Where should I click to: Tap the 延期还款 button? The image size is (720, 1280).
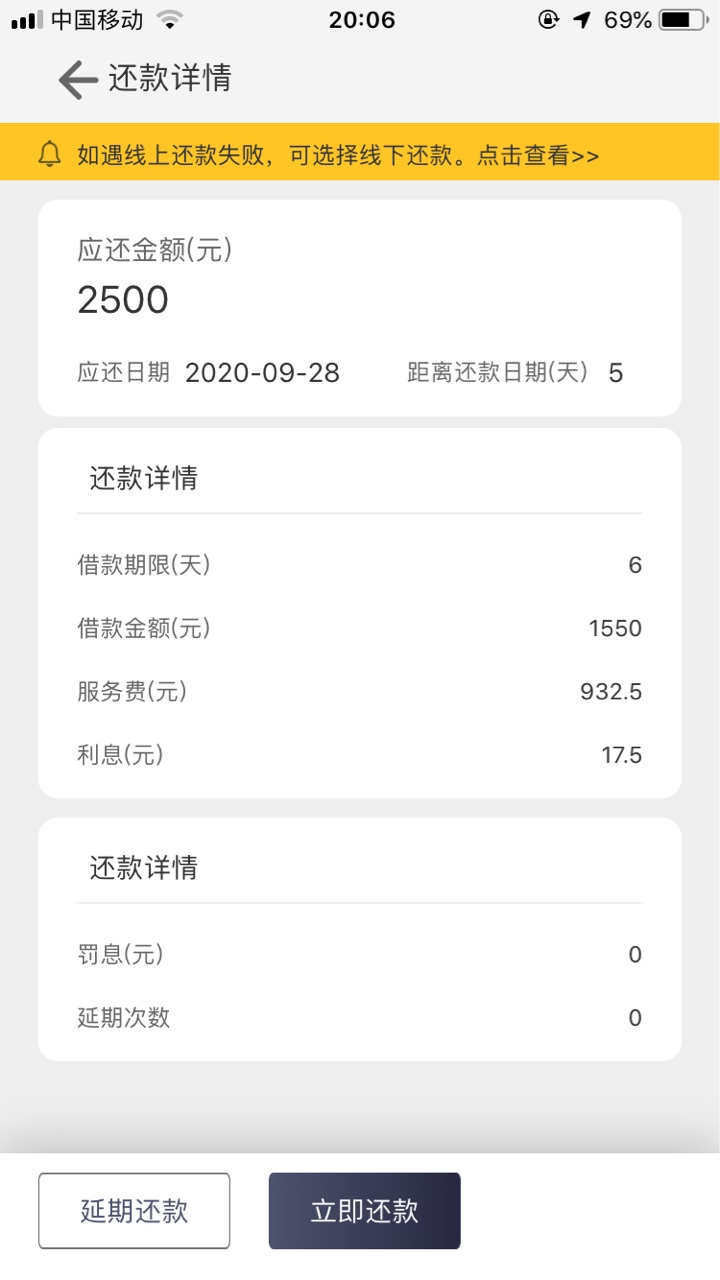(x=134, y=1211)
